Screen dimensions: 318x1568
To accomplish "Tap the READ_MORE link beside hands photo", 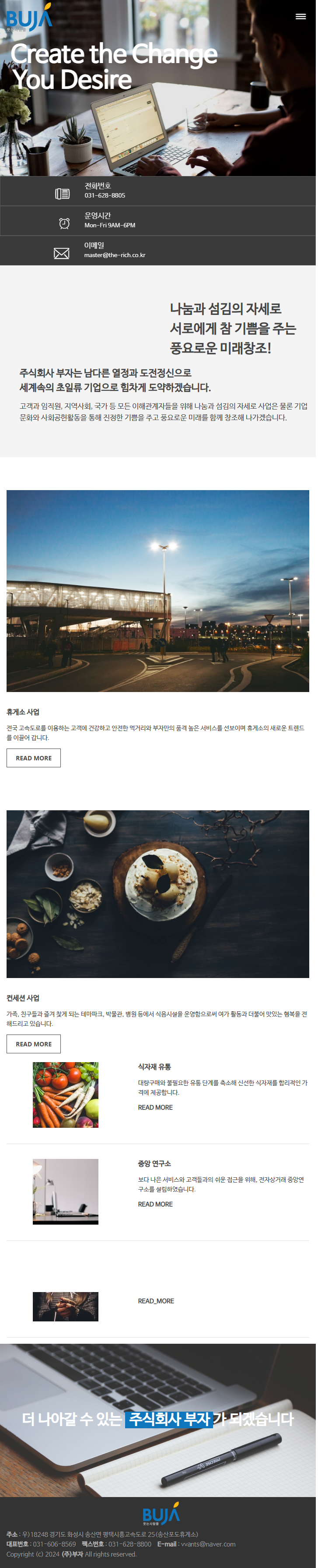I will (156, 1301).
